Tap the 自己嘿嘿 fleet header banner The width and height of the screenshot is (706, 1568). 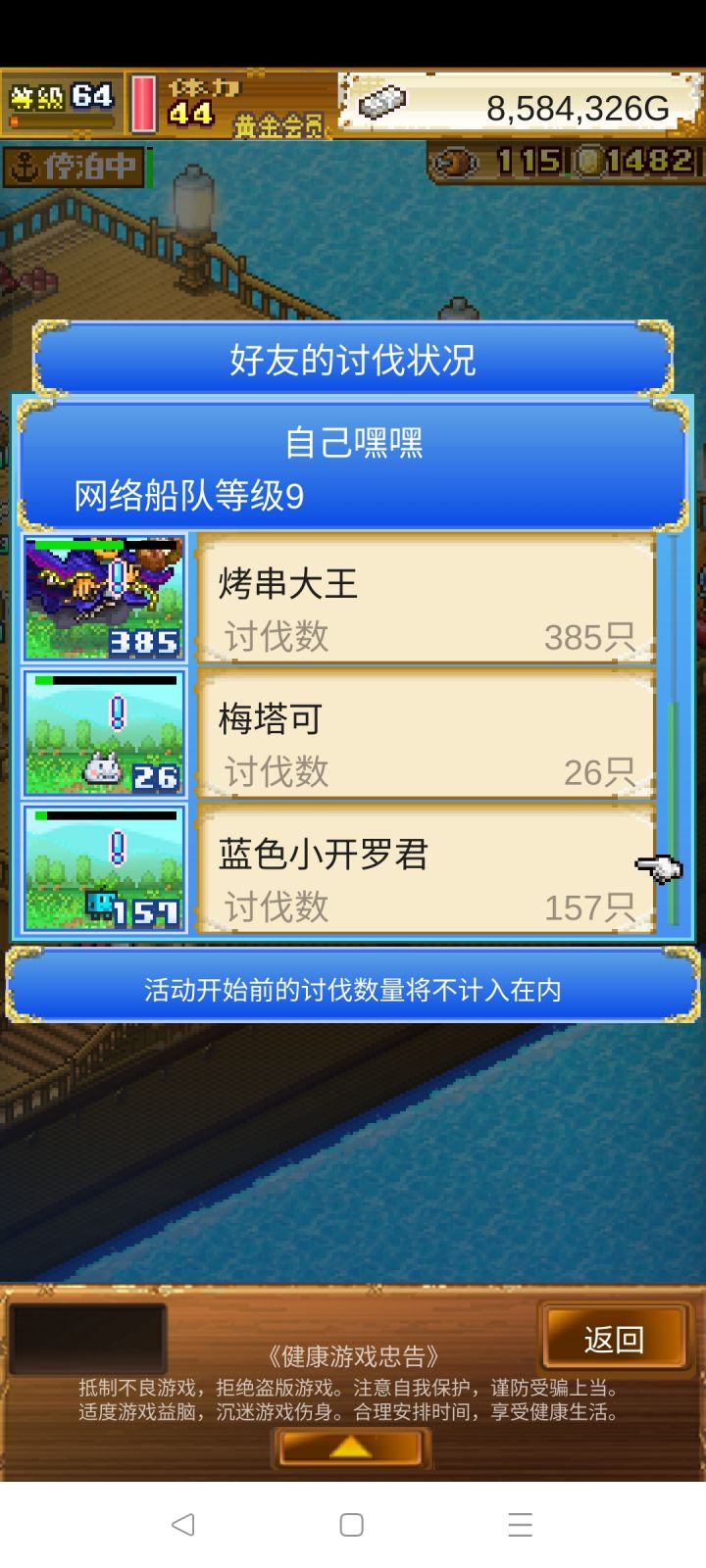(353, 443)
